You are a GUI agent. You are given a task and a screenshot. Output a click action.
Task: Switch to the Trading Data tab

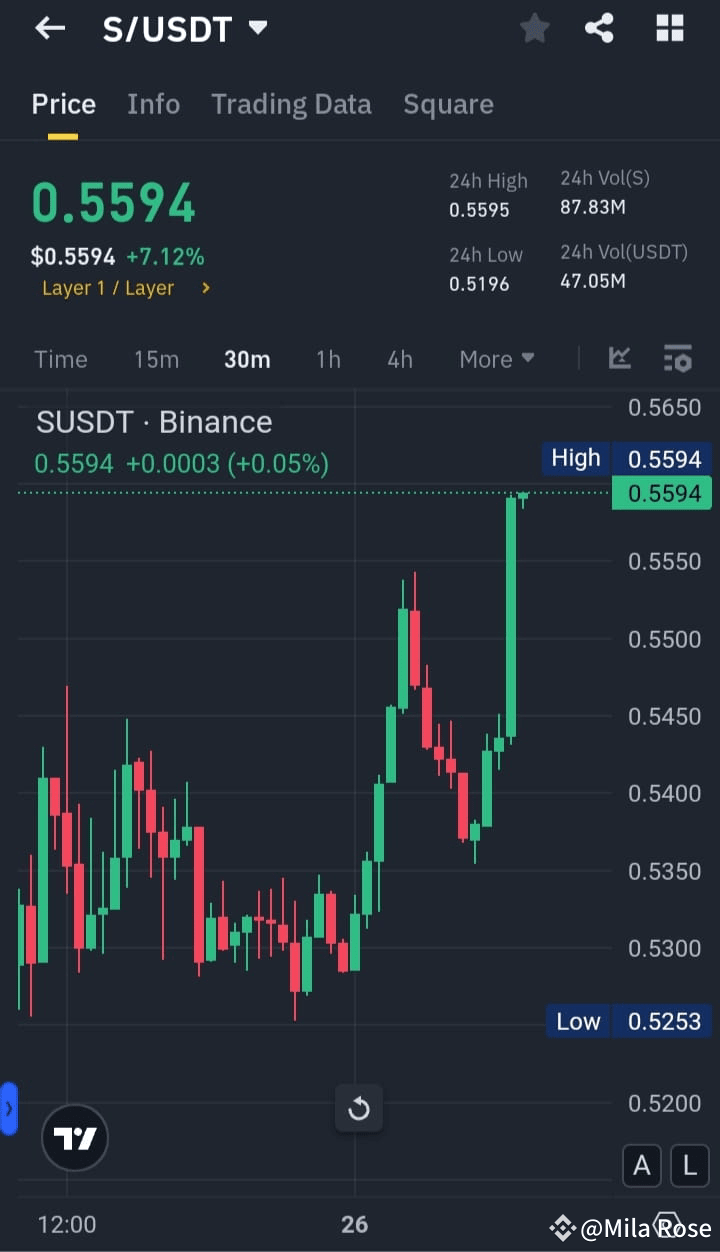291,104
